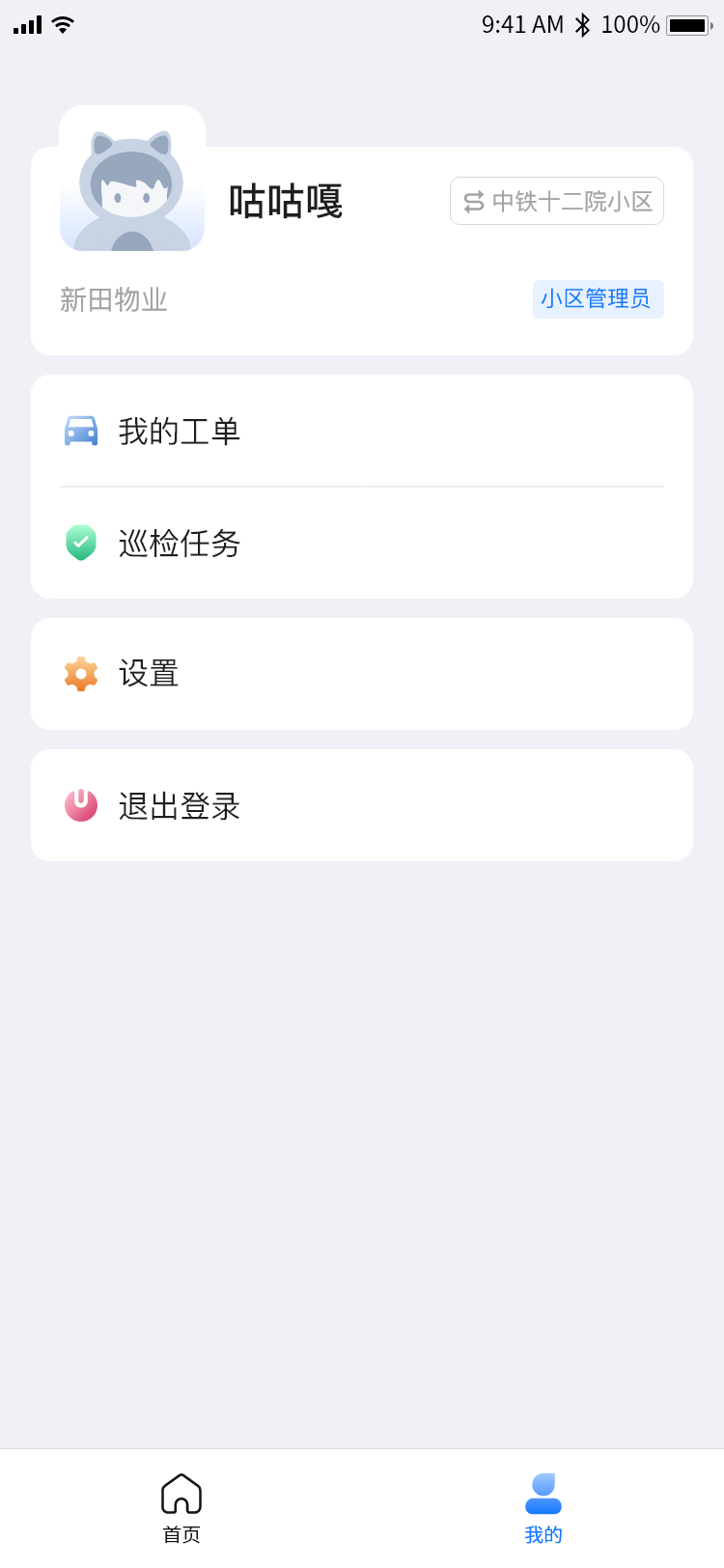Viewport: 724px width, 1568px height.
Task: Open settings via the orange gear icon
Action: (x=81, y=674)
